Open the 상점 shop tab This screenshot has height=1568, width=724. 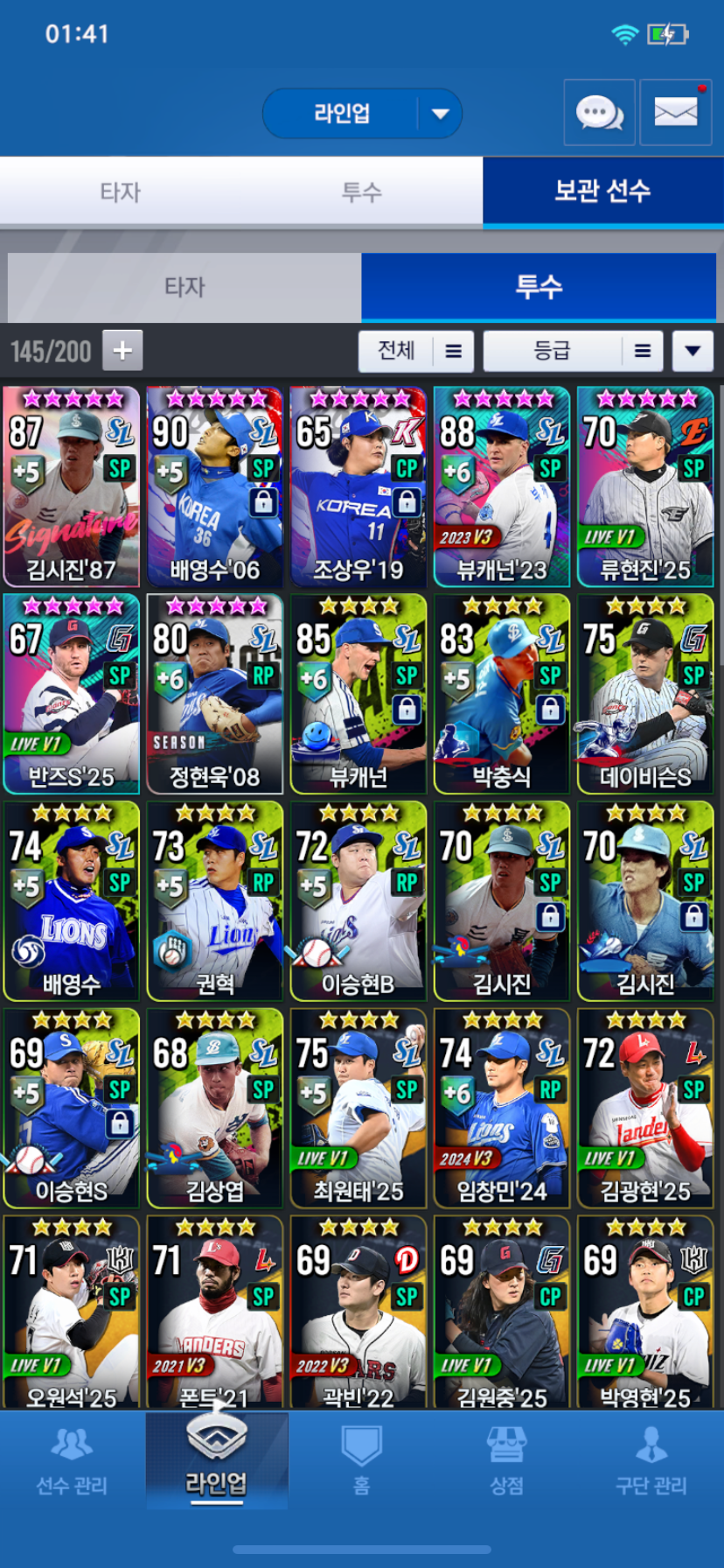[x=506, y=1461]
